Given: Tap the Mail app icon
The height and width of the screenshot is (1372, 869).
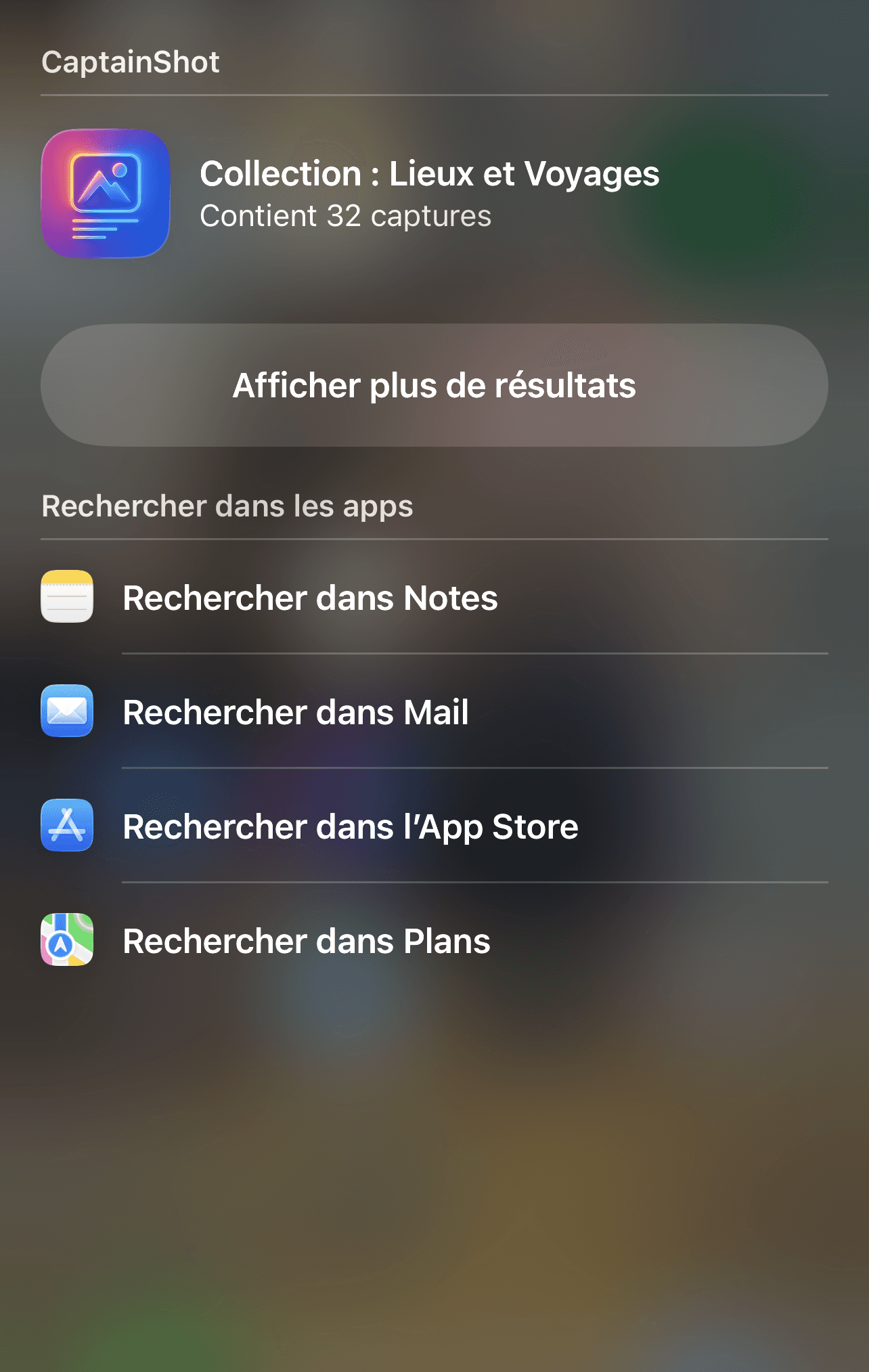Looking at the screenshot, I should coord(67,711).
